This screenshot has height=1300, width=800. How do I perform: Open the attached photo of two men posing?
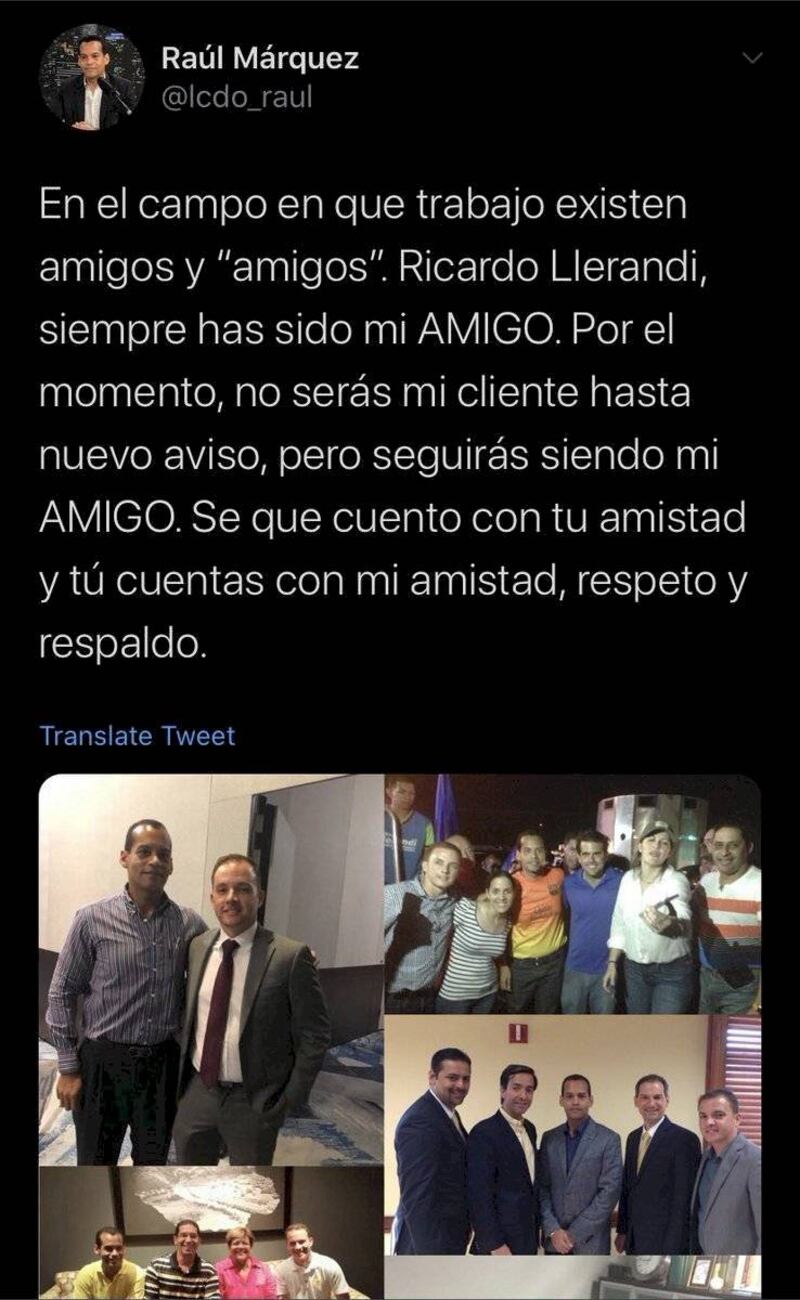point(211,969)
